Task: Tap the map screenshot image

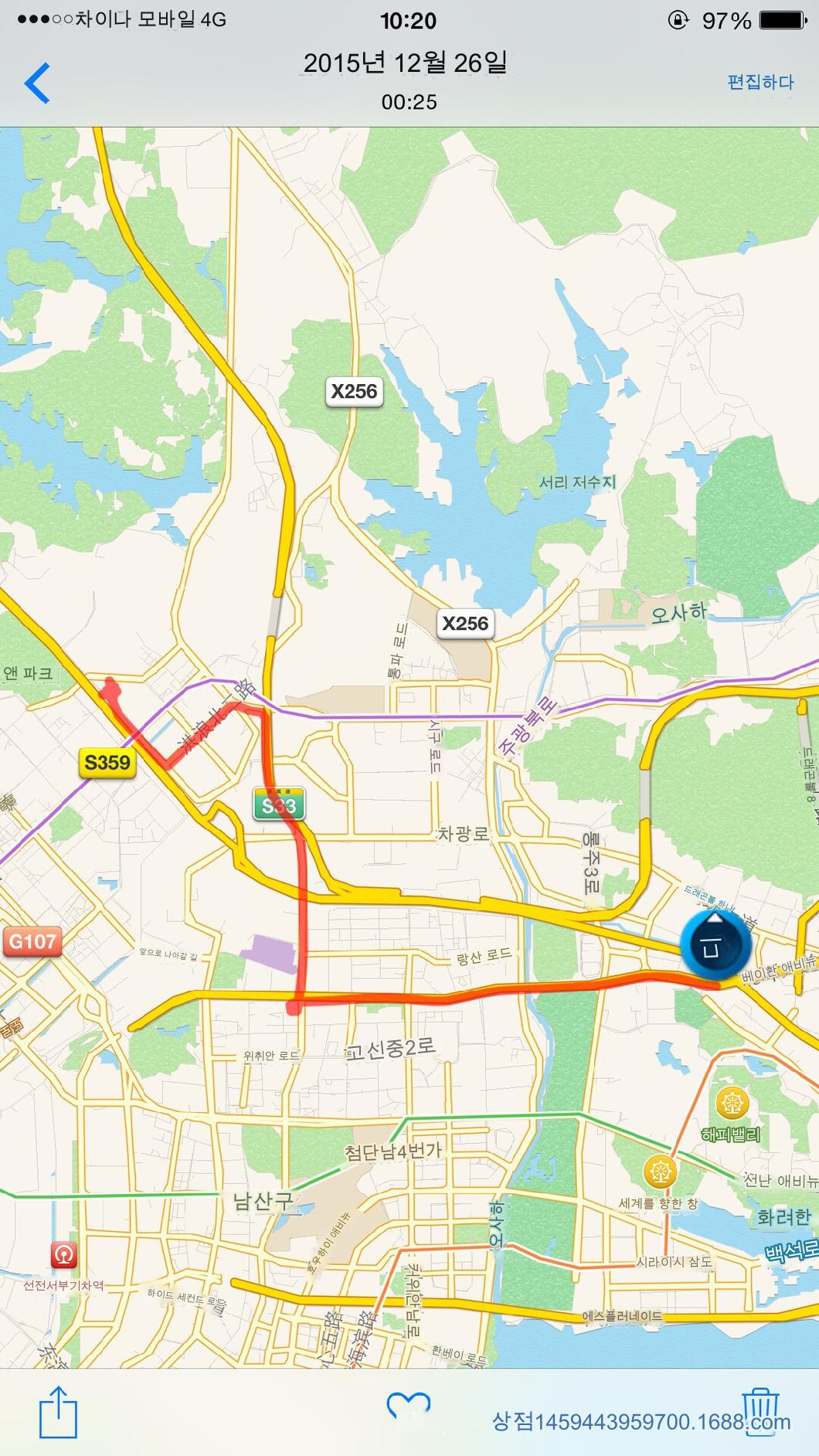Action: 409,747
